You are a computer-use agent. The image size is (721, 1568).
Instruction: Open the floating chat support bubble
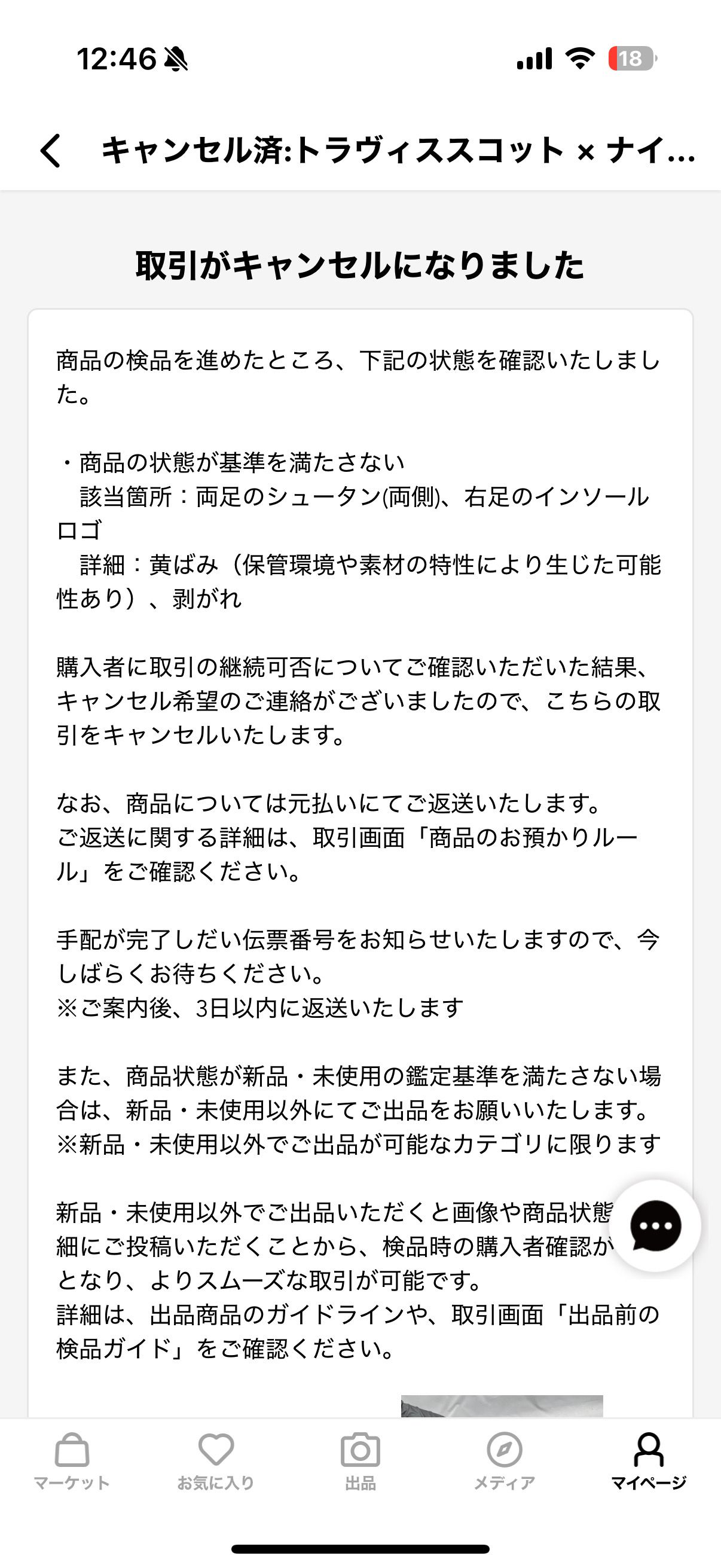point(655,1225)
